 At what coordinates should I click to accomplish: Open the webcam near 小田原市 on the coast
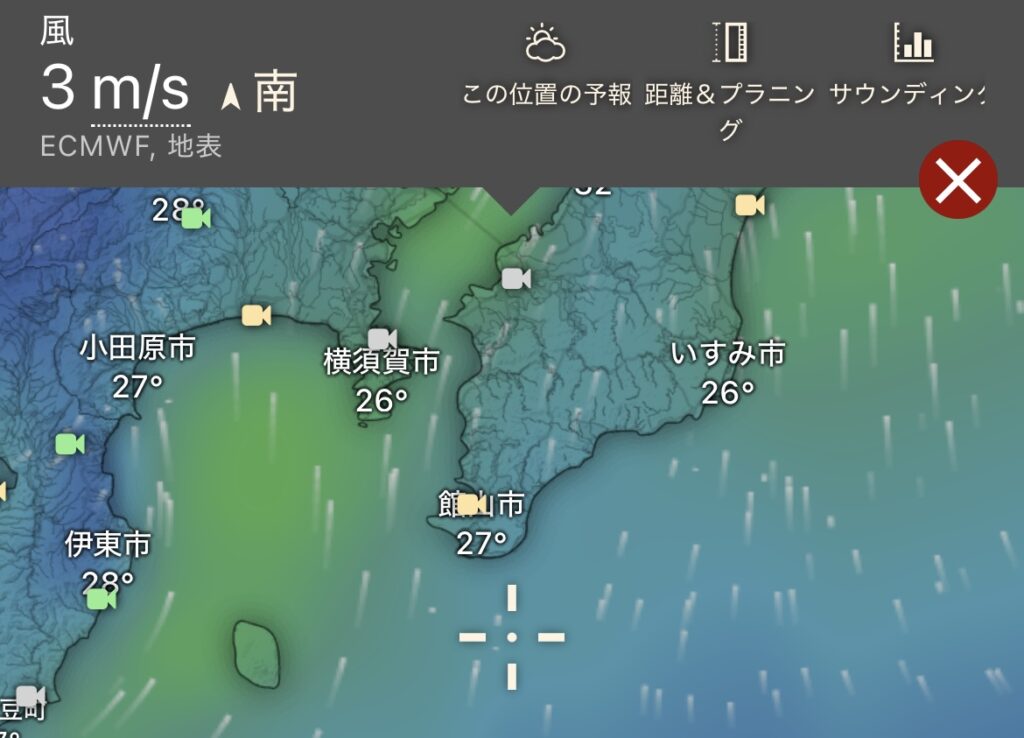coord(256,316)
